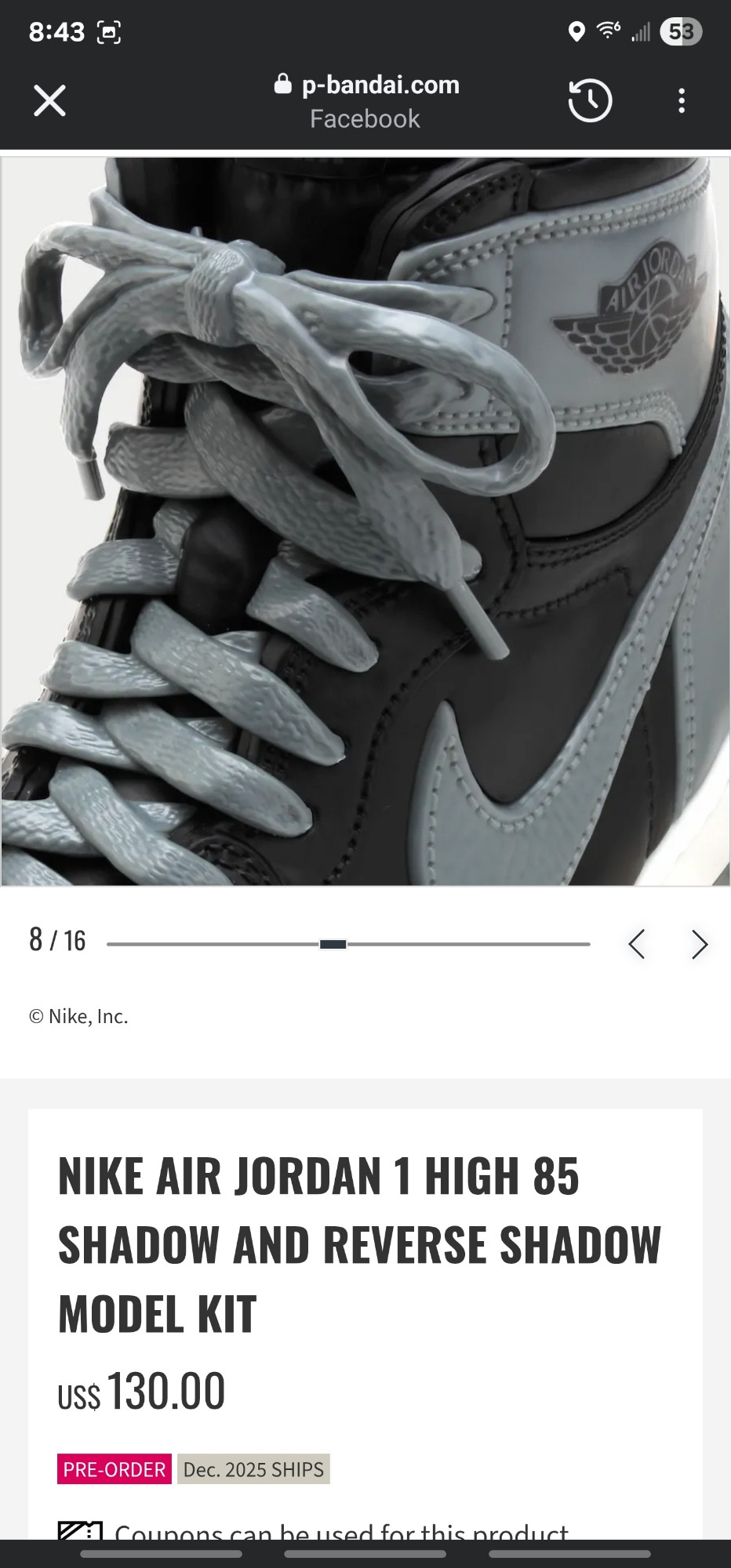The height and width of the screenshot is (1568, 731).
Task: Tap the image gallery progress slider
Action: coord(348,944)
